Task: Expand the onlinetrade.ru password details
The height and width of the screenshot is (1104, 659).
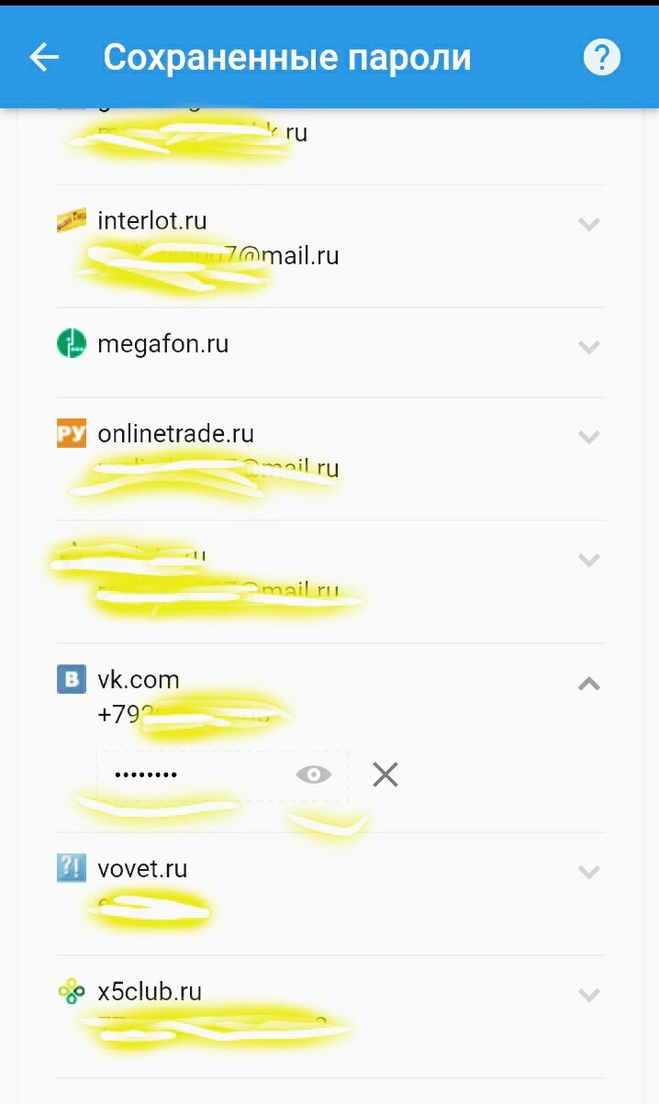Action: coord(589,437)
